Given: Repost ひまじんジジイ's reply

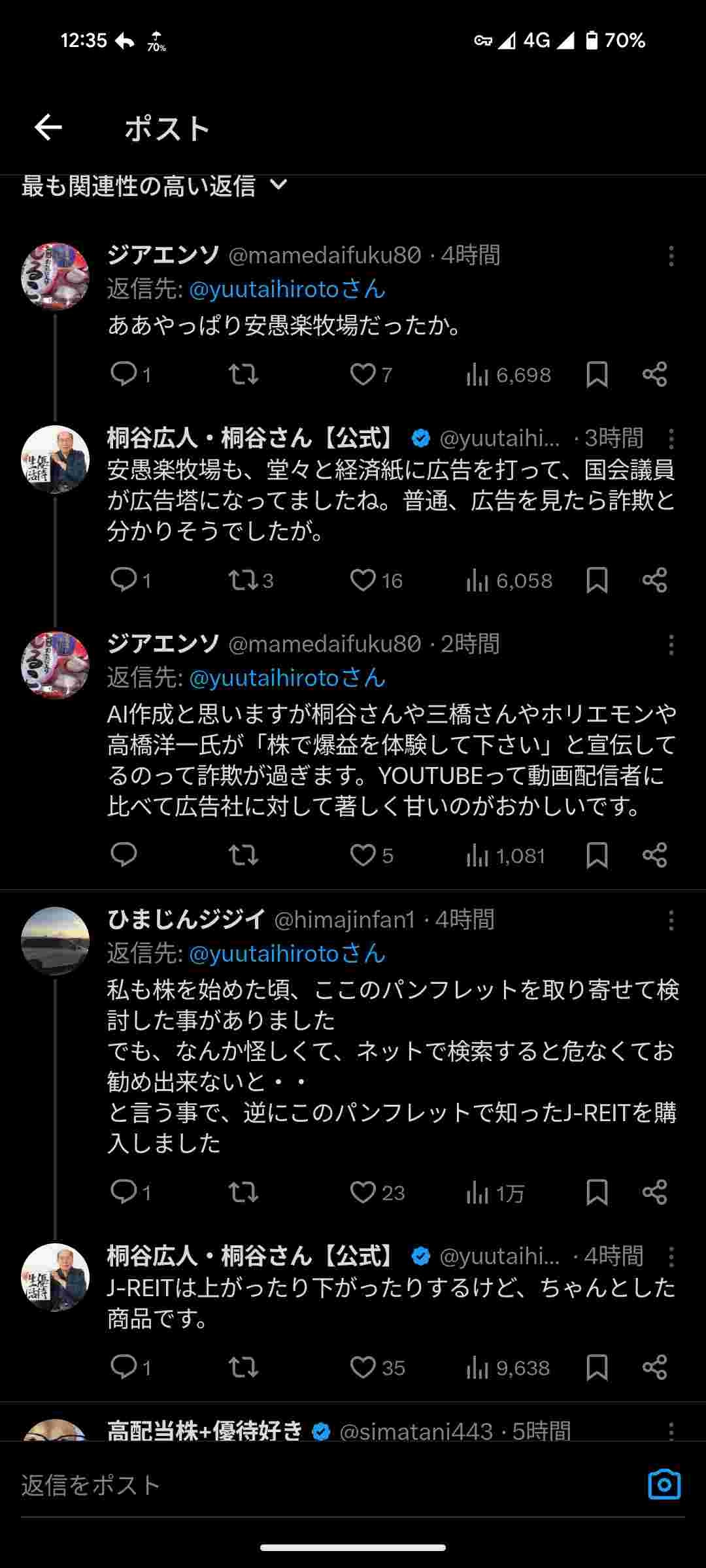Looking at the screenshot, I should pos(243,1192).
